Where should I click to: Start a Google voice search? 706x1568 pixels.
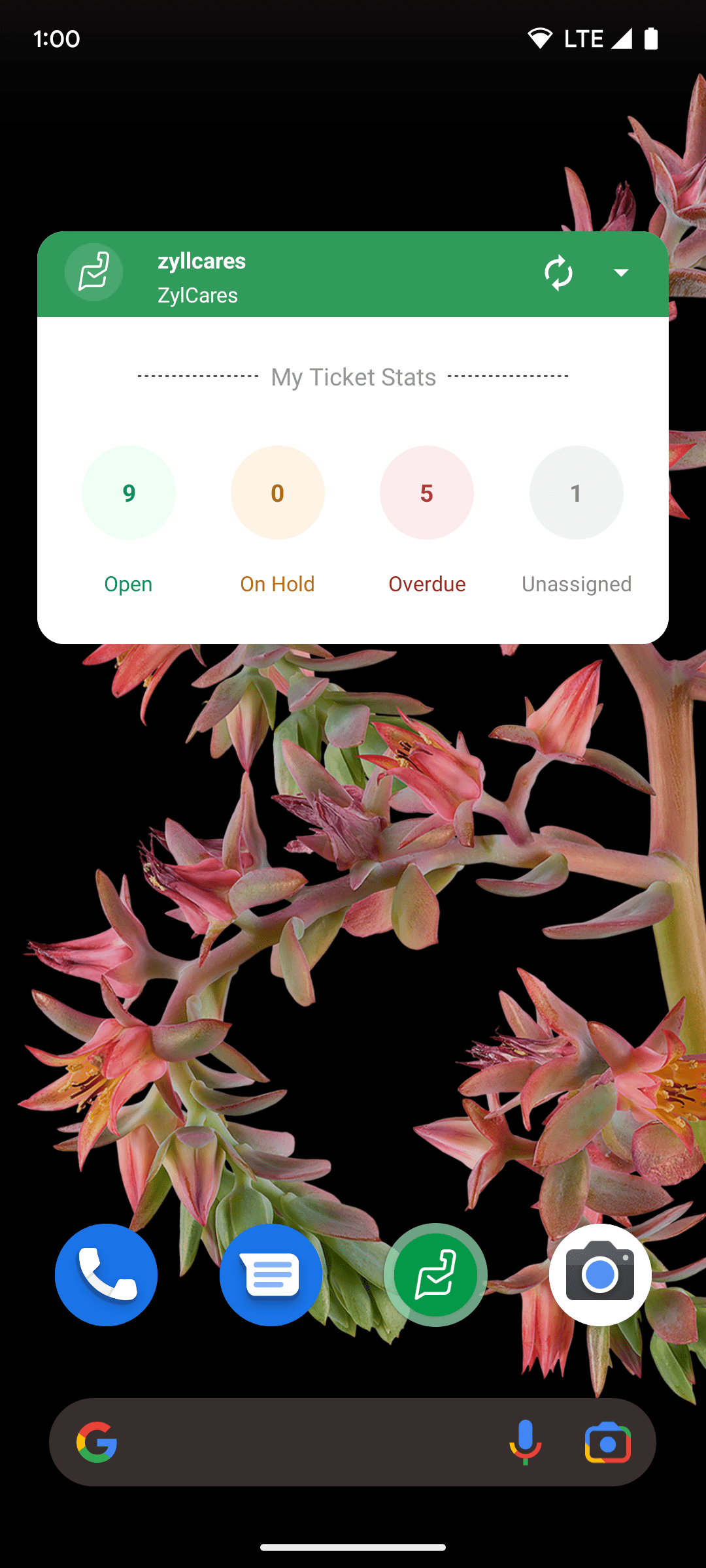[525, 1442]
